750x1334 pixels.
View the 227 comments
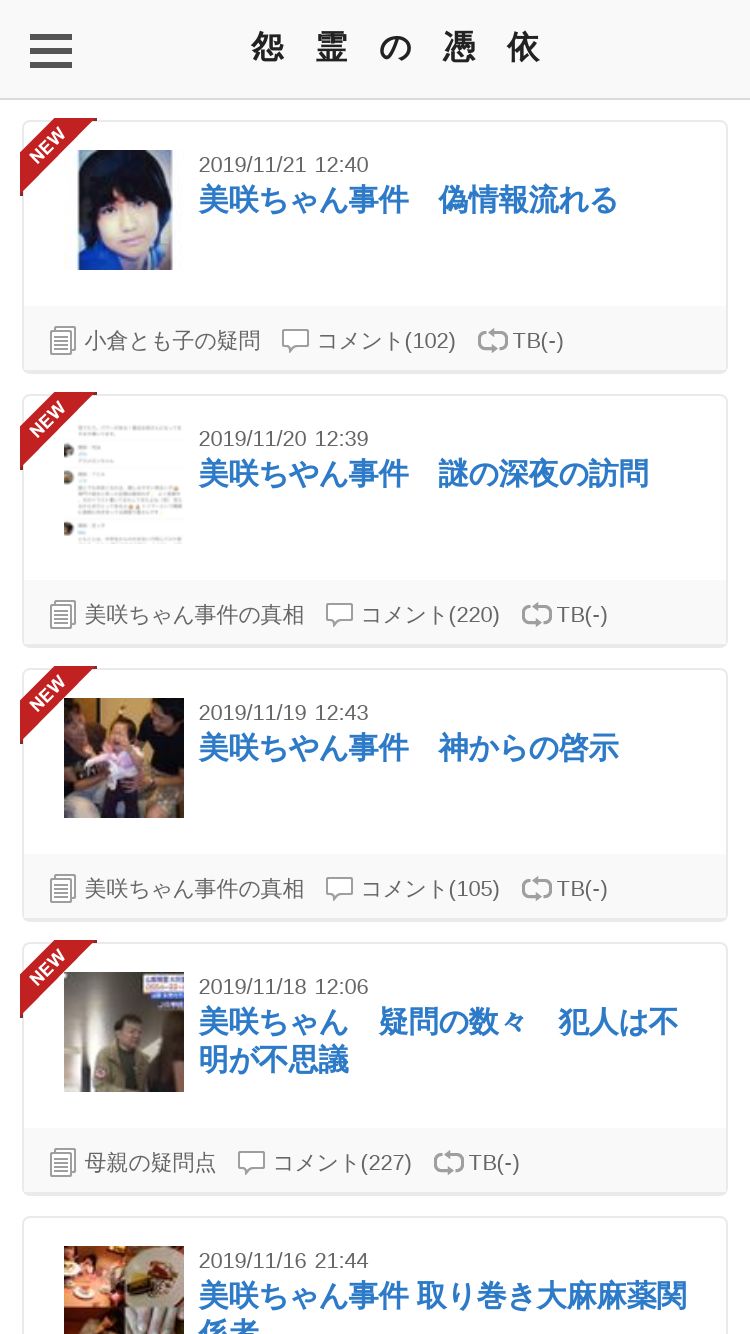click(x=341, y=1163)
